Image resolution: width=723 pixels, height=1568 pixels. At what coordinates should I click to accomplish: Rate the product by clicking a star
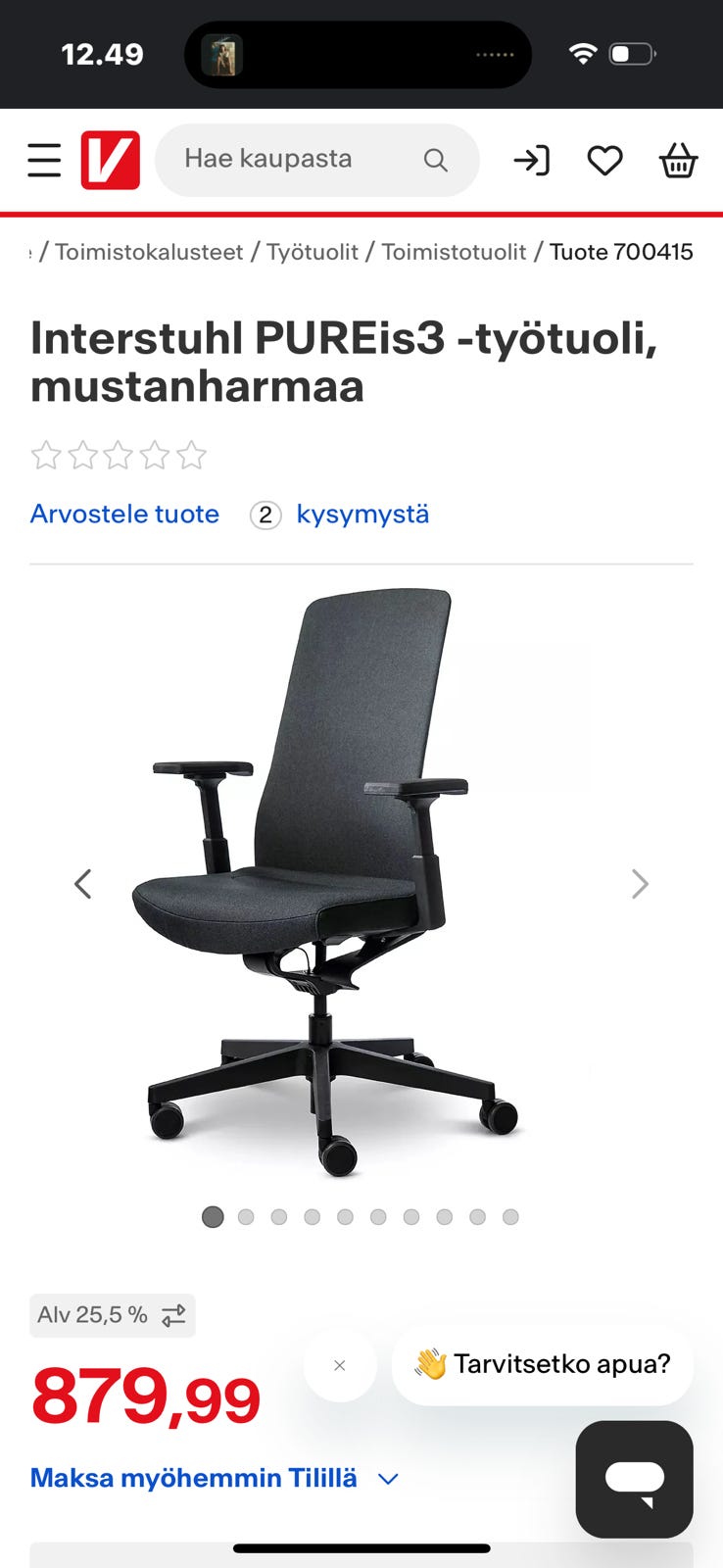click(119, 454)
